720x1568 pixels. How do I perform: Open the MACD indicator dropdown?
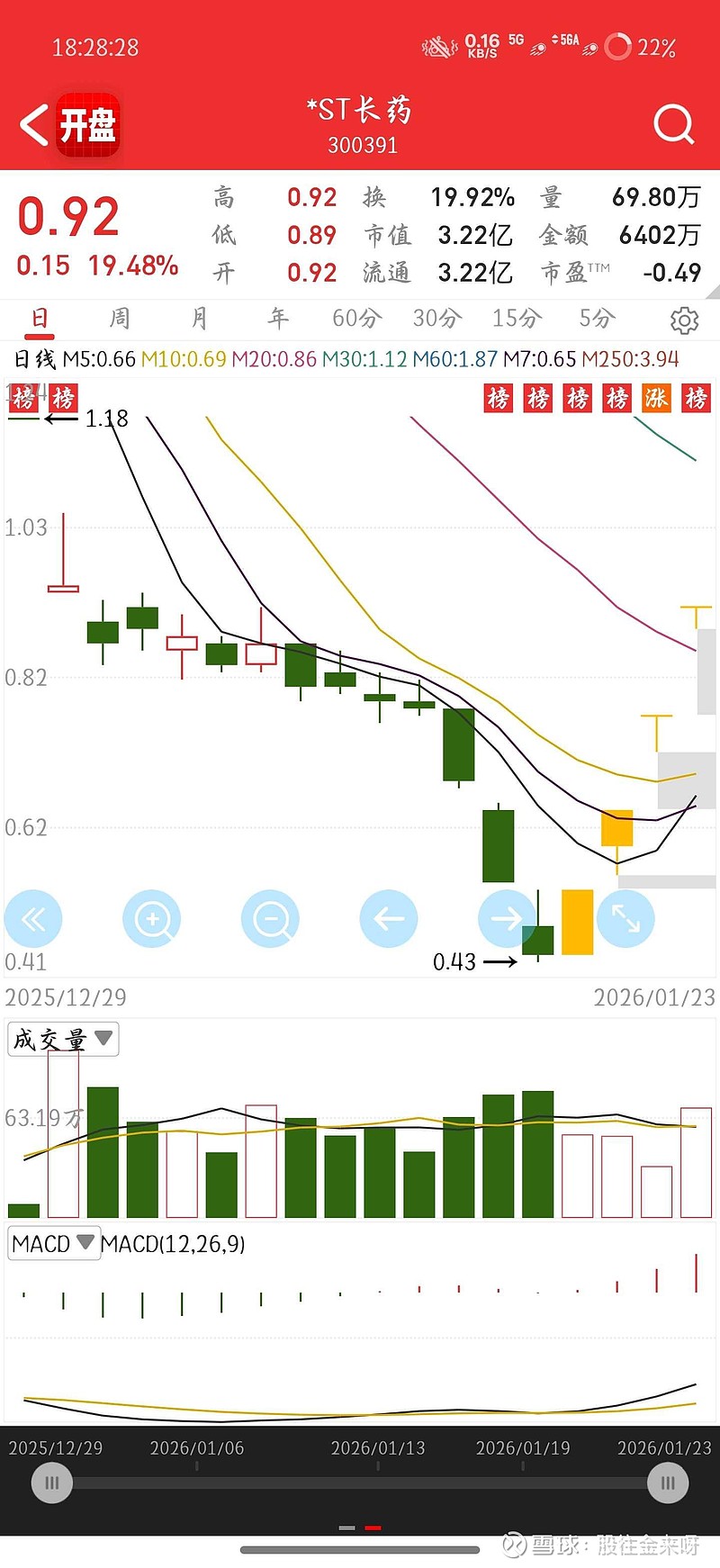pos(53,1244)
